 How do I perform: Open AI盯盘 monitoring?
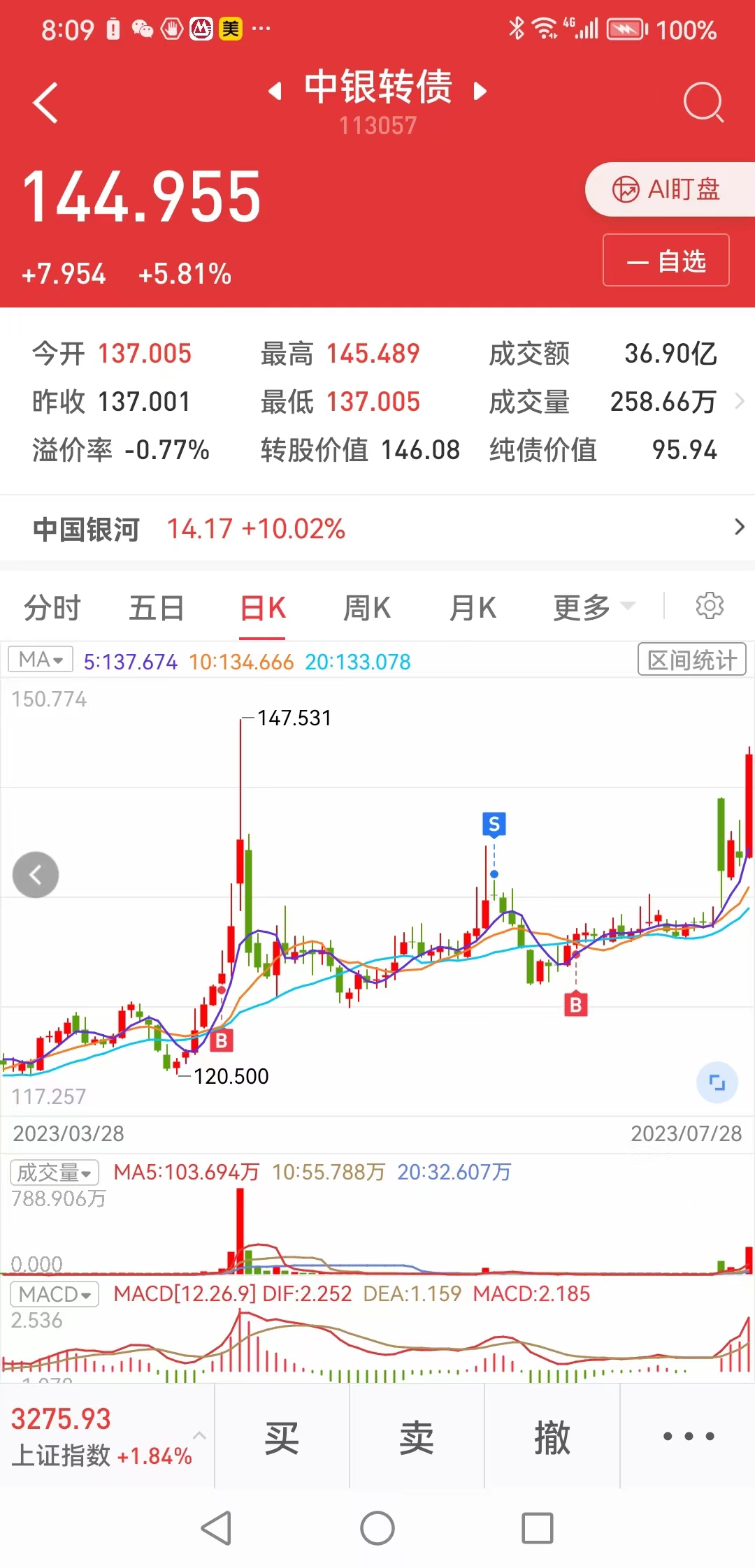click(x=668, y=189)
